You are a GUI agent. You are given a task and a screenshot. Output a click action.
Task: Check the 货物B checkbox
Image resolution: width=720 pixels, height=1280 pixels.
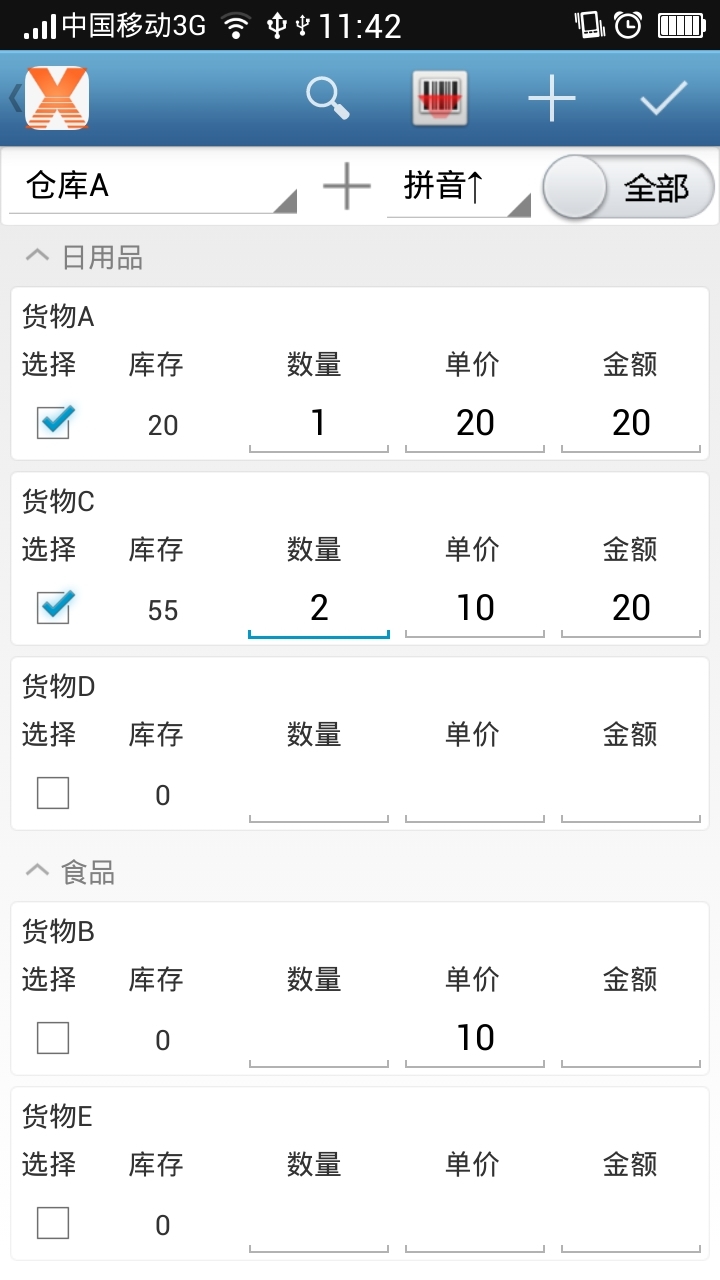[53, 1038]
